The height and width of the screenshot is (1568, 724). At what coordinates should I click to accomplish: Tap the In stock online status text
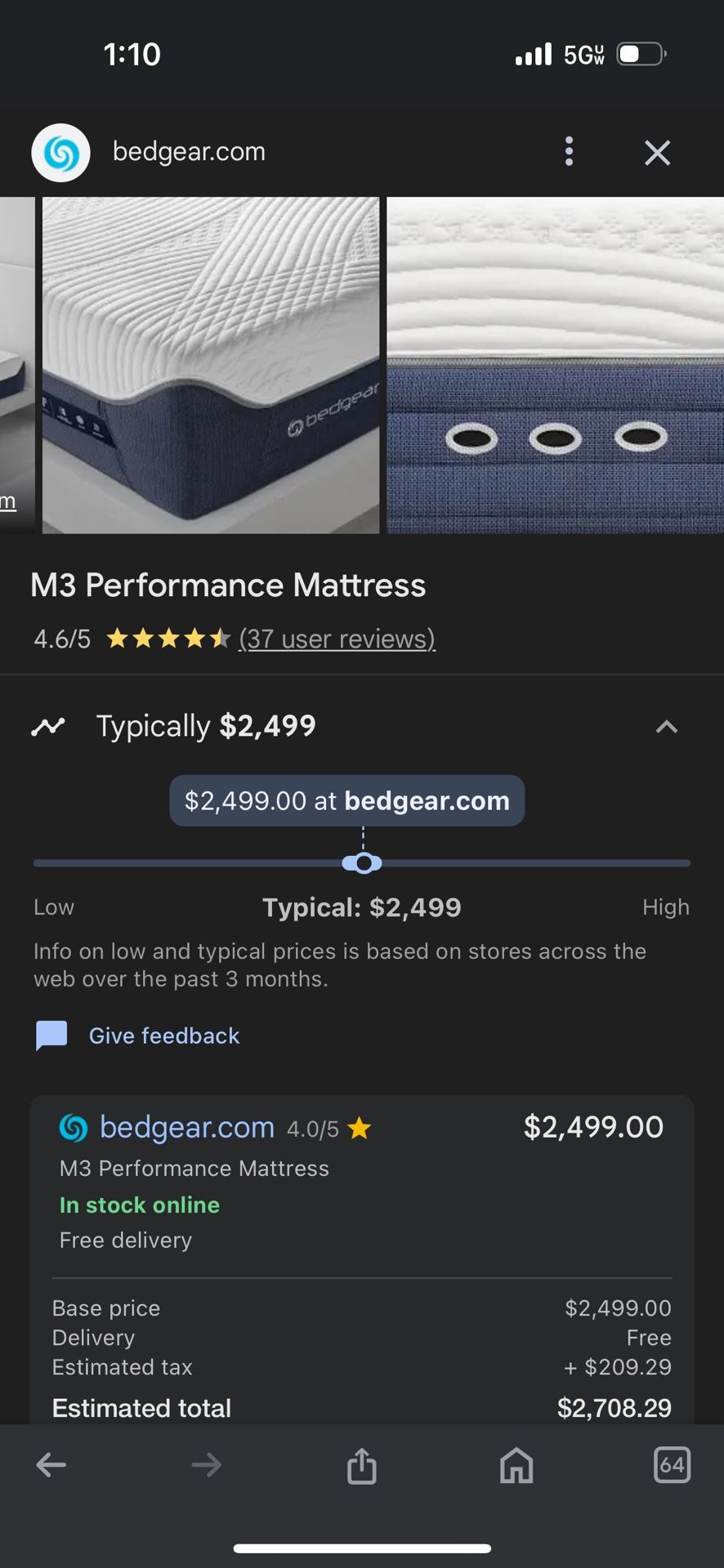(139, 1205)
